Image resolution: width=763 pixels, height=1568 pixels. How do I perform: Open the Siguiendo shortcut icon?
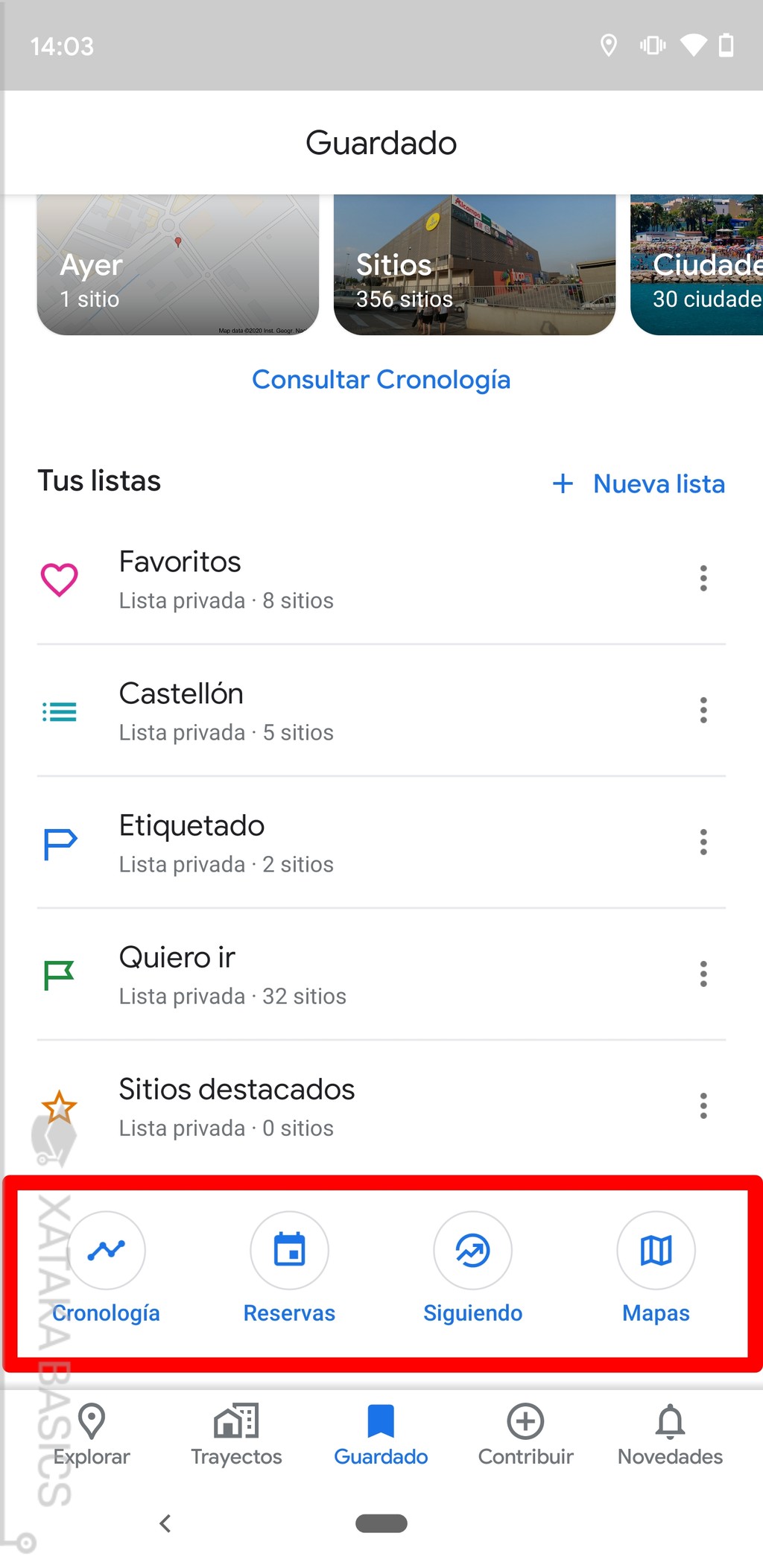tap(472, 1251)
